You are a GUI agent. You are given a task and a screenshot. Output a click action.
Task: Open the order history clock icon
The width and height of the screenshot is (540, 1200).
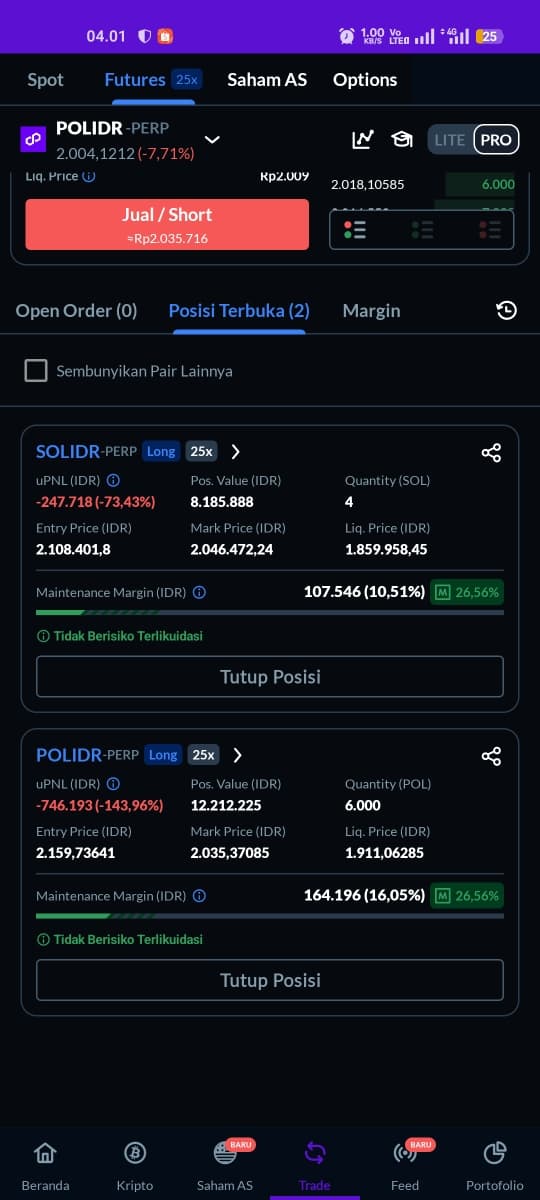tap(507, 311)
